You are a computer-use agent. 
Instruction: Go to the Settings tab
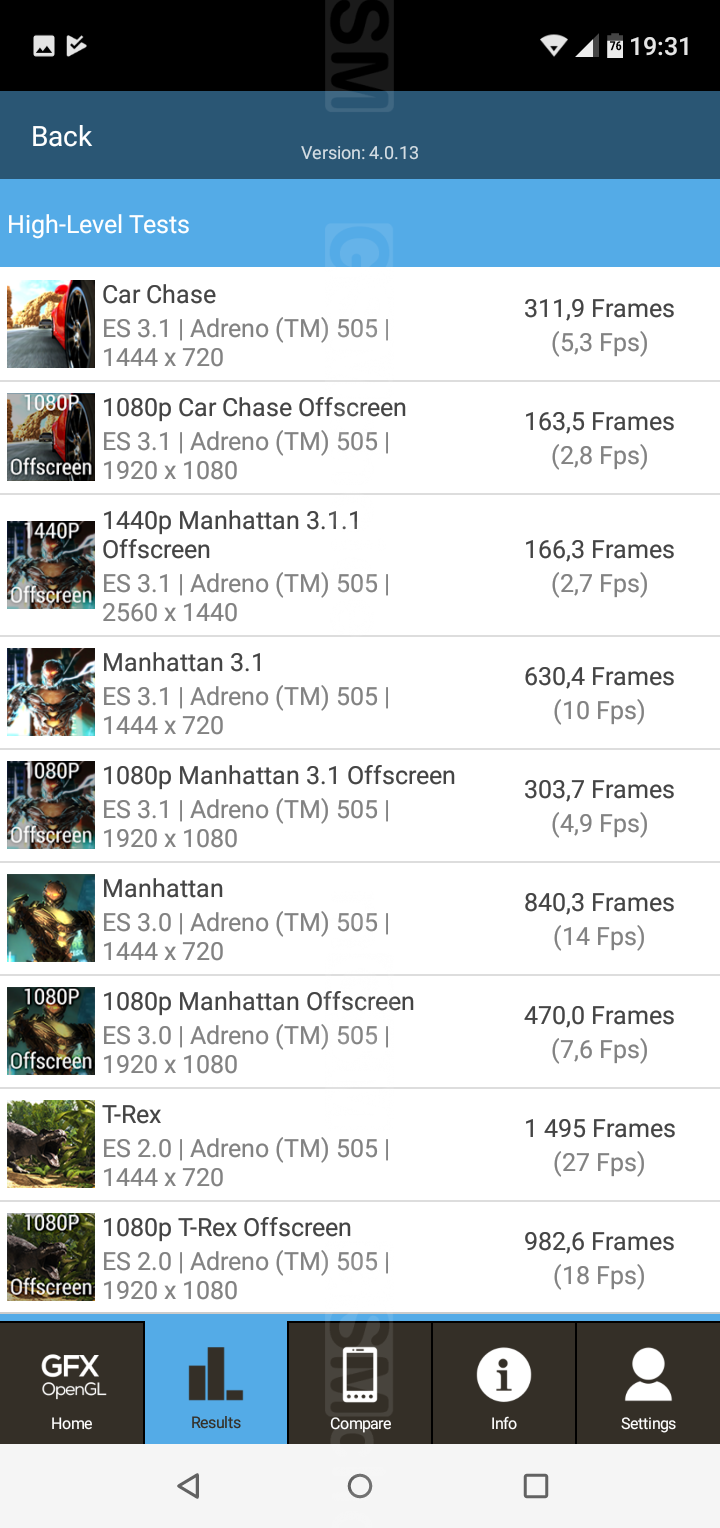pyautogui.click(x=648, y=1384)
